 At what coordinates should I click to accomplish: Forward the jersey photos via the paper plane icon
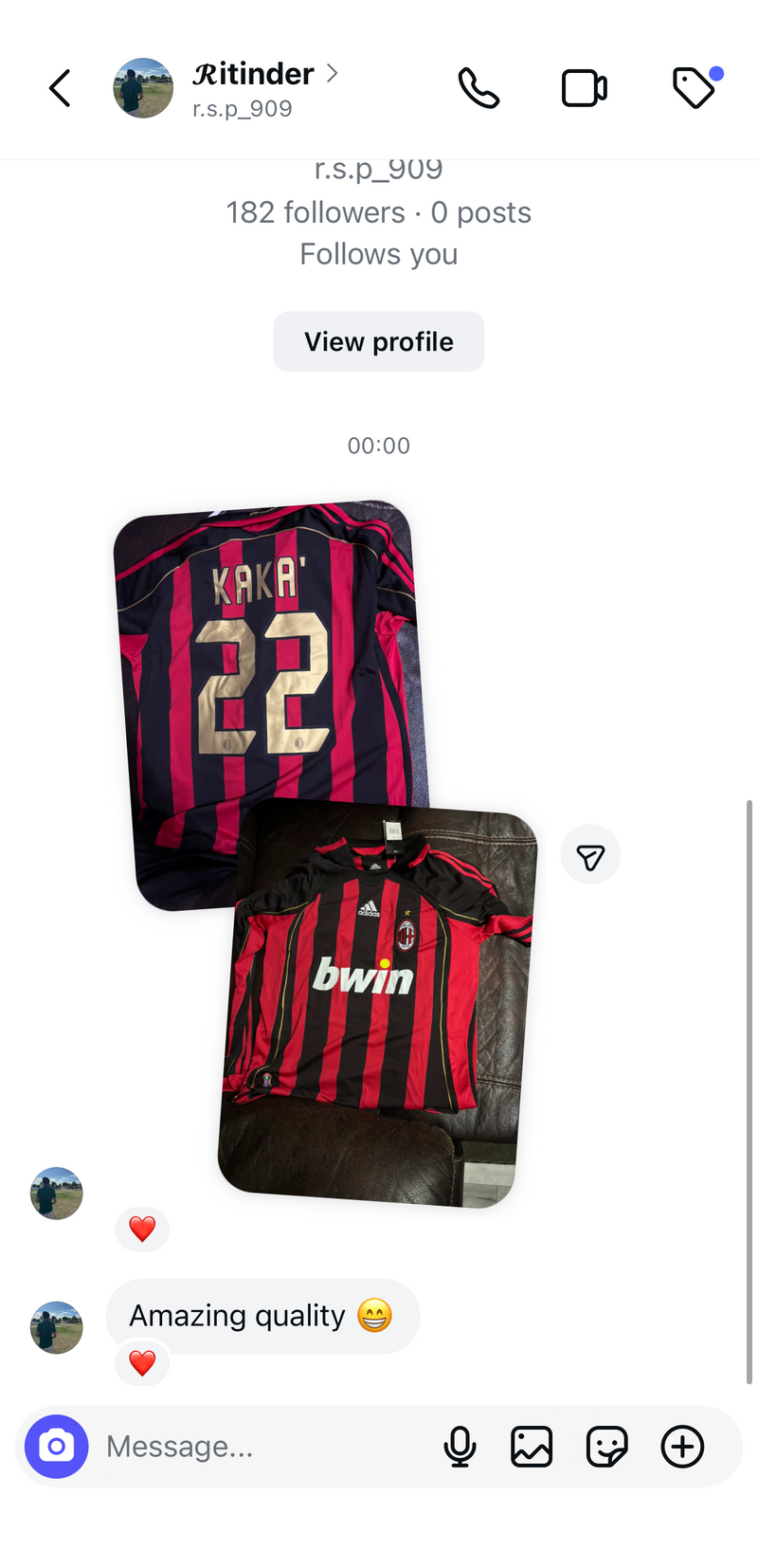point(590,854)
